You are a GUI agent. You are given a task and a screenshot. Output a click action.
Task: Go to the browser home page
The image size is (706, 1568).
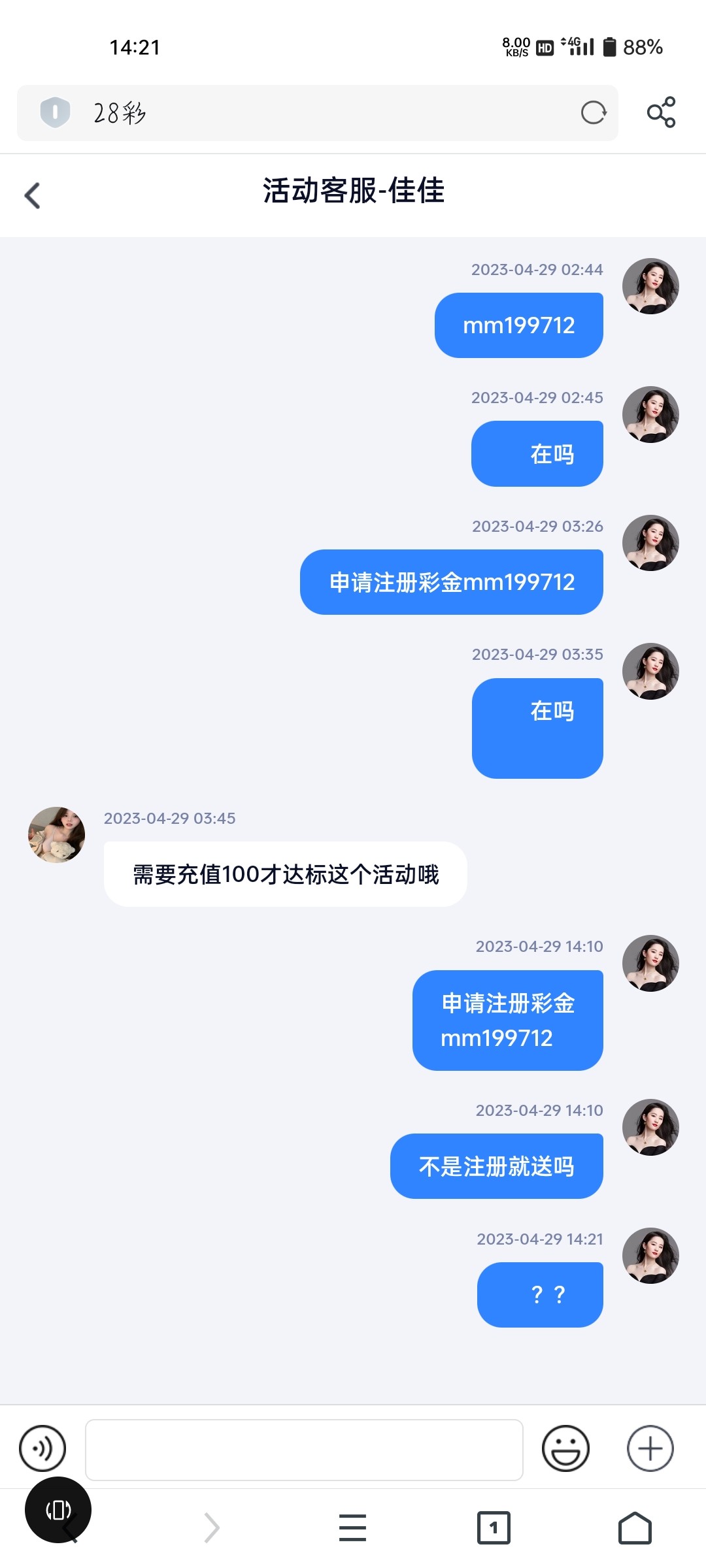pos(635,1527)
